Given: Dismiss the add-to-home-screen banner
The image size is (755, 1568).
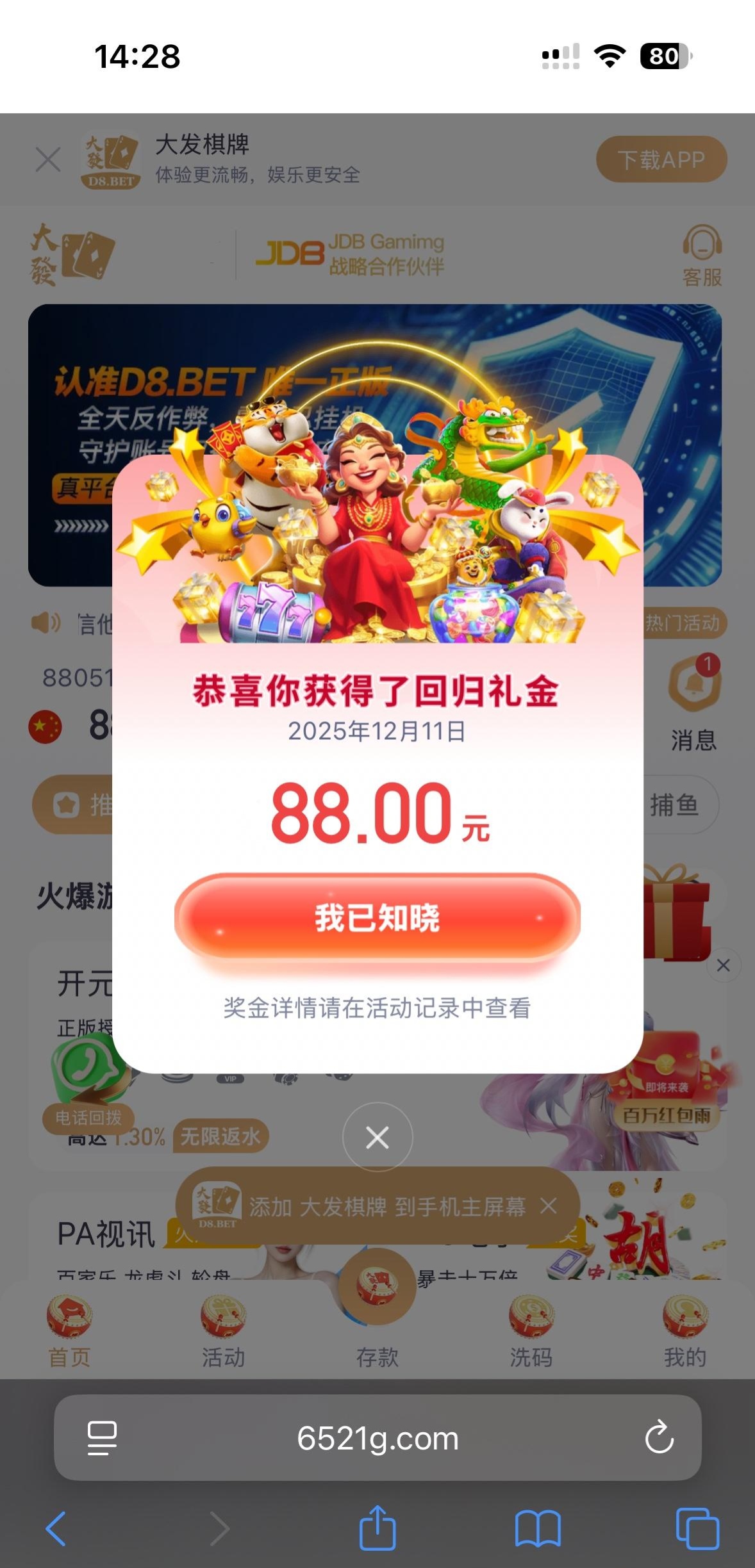Looking at the screenshot, I should point(548,1206).
